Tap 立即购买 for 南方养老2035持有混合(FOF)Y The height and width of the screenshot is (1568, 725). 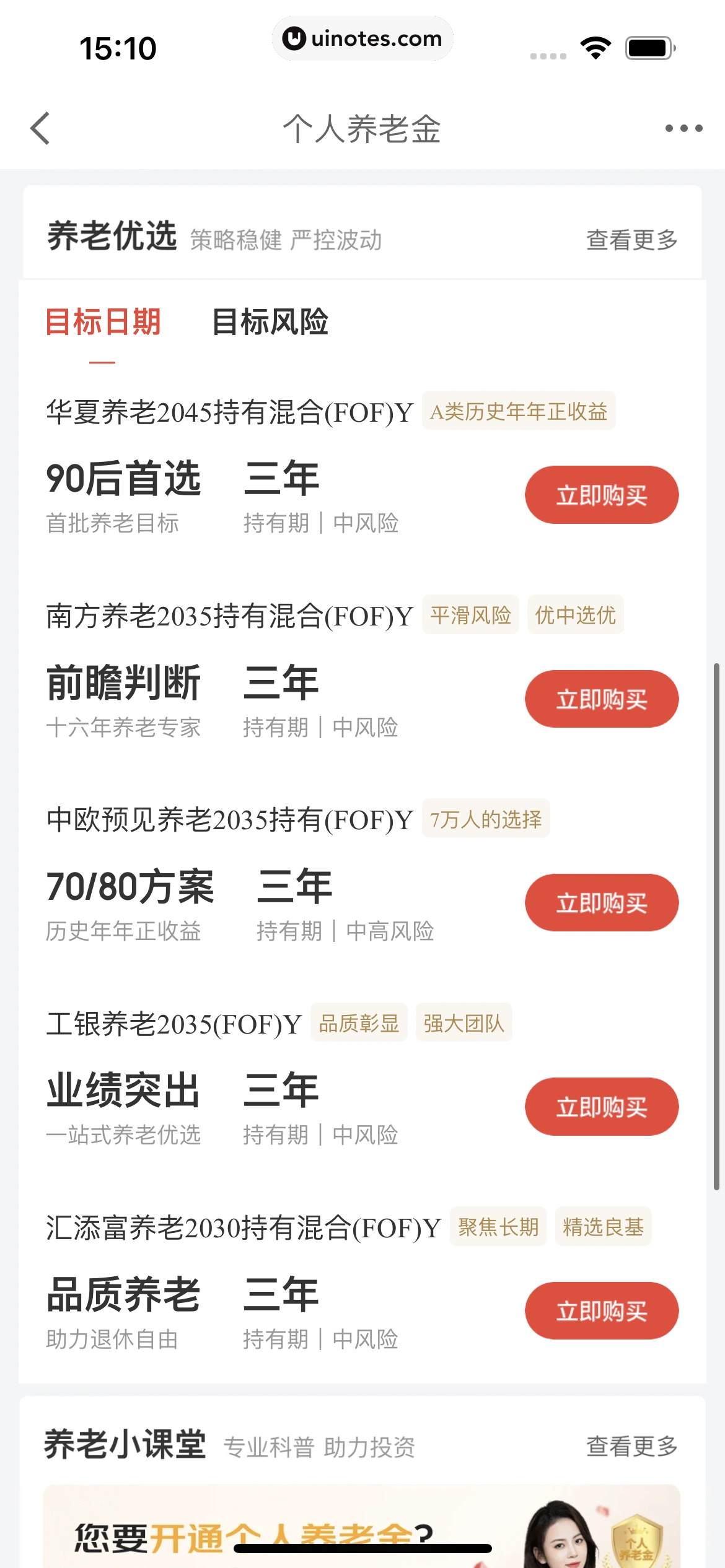601,699
